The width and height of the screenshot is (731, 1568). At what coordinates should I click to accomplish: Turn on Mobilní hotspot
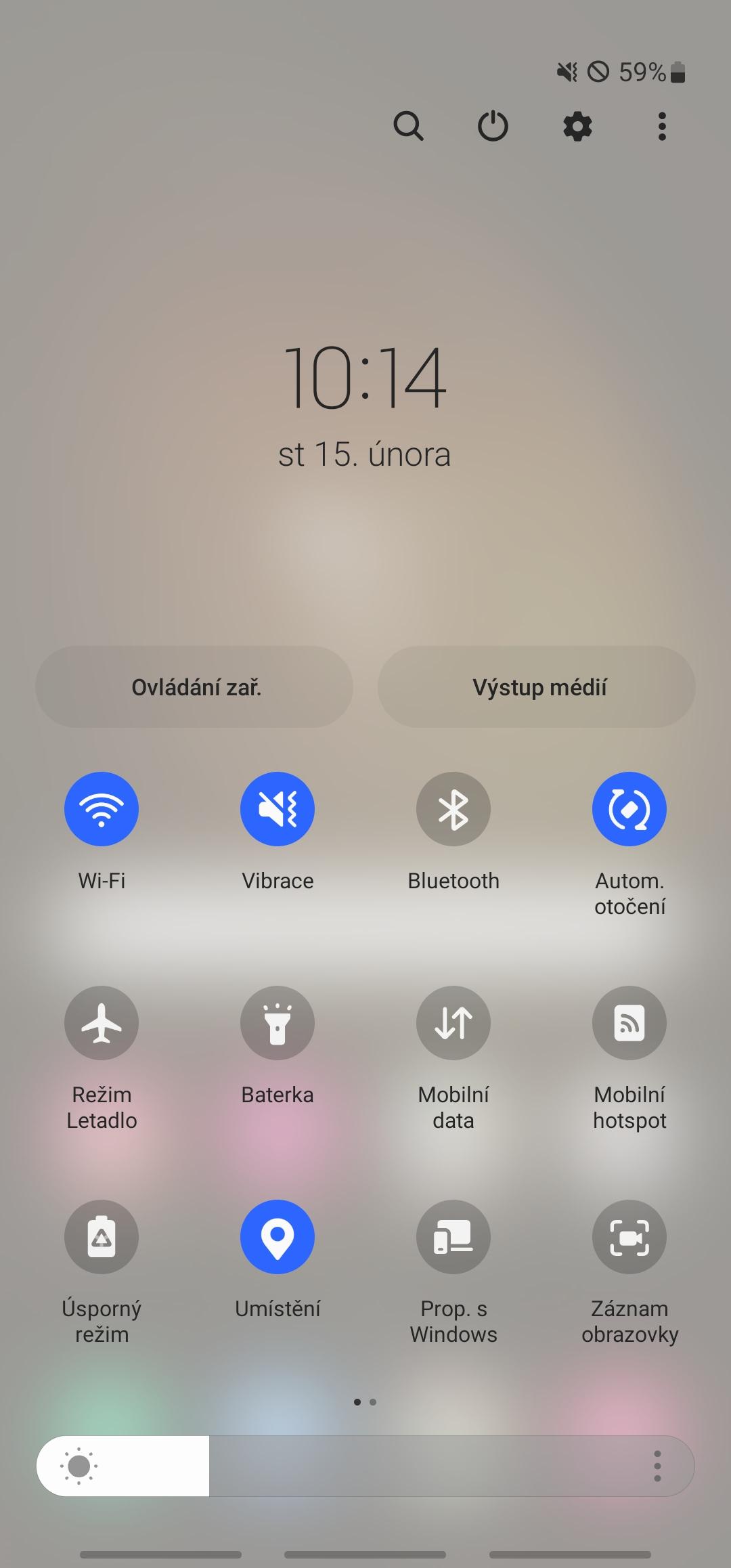click(629, 1023)
